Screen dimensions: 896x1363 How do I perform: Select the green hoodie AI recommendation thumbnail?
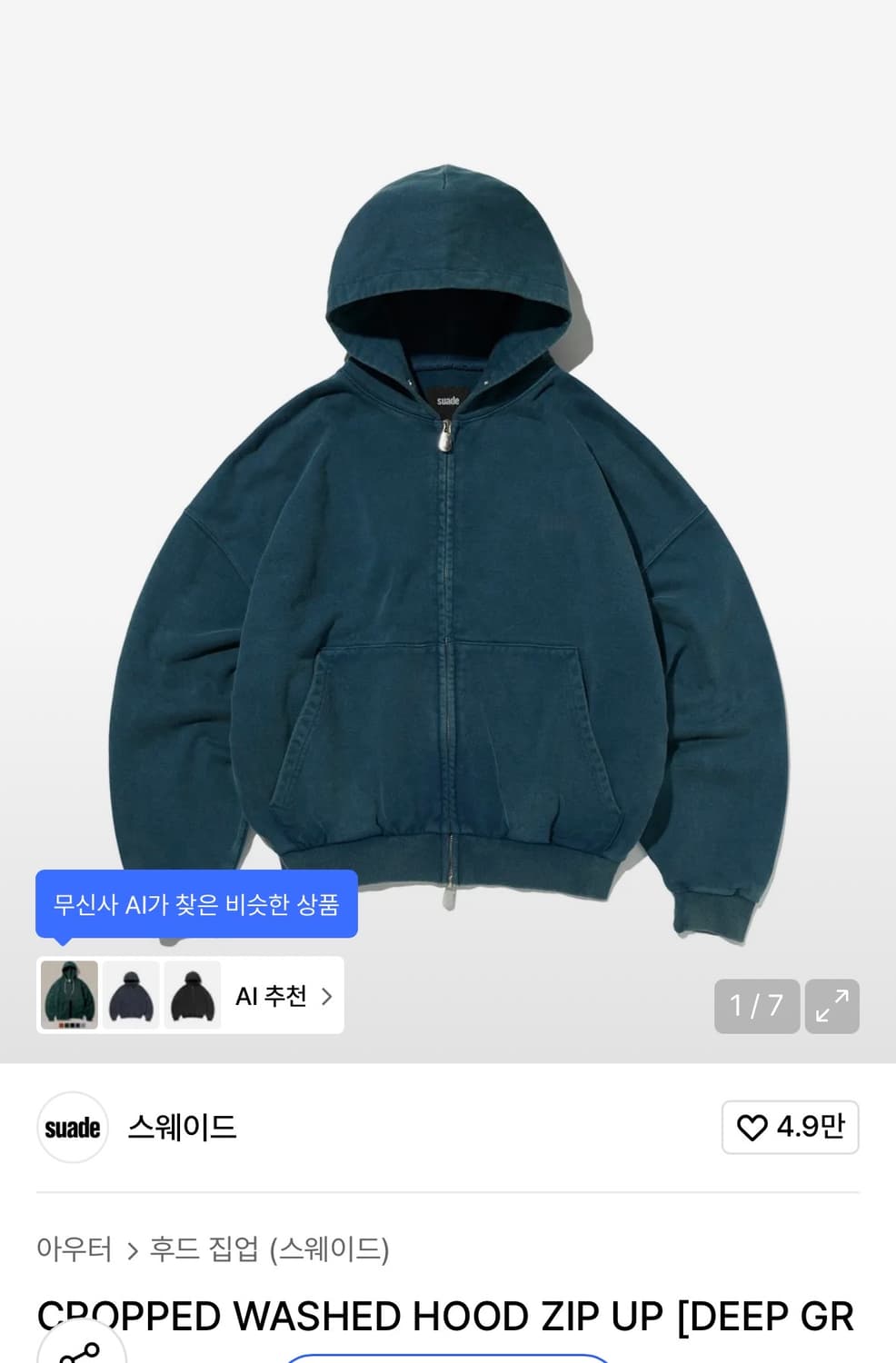(x=68, y=995)
